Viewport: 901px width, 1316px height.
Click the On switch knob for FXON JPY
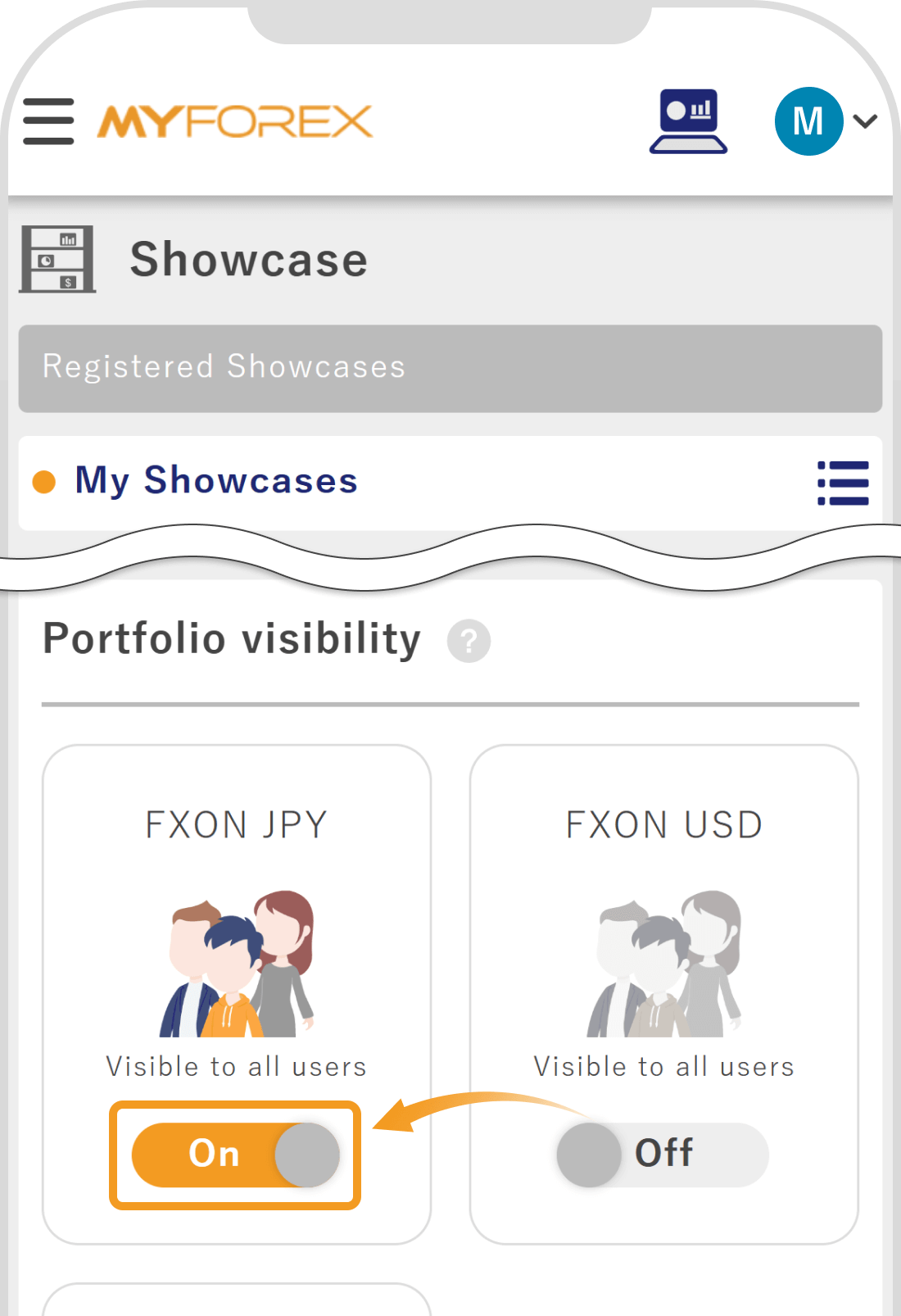click(306, 1155)
